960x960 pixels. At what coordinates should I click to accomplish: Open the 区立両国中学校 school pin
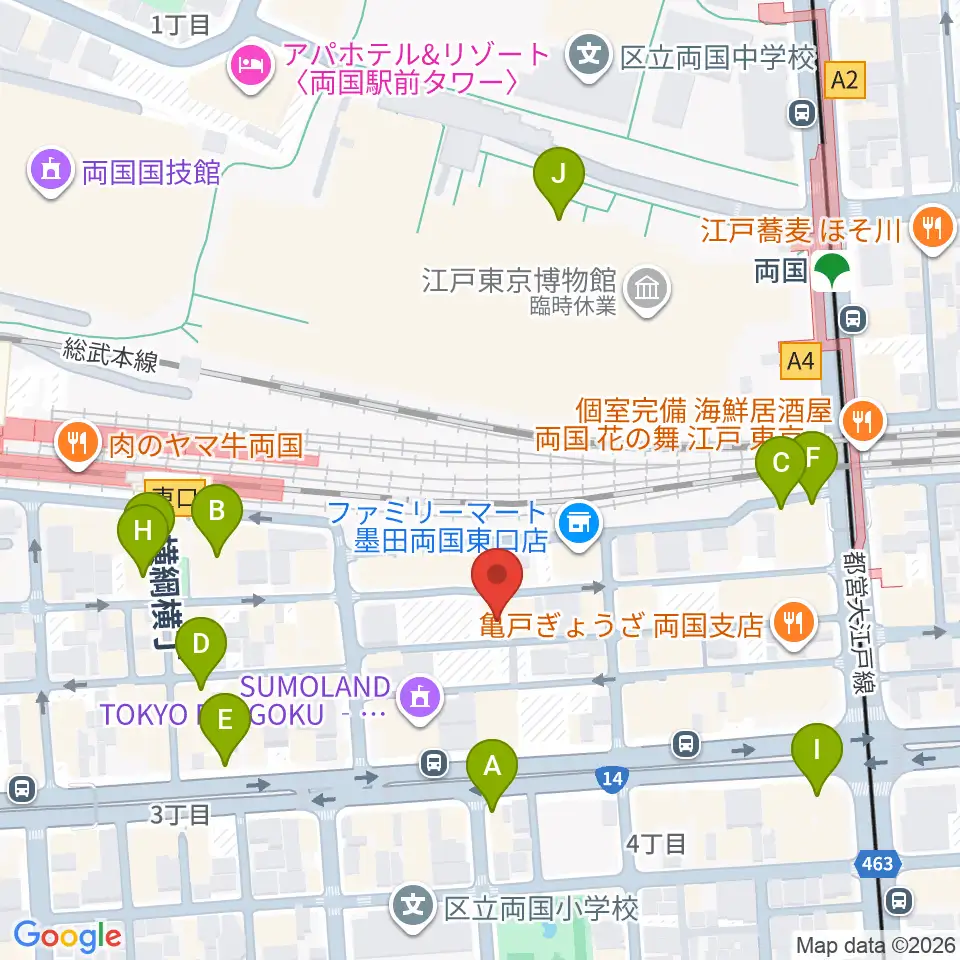[589, 56]
